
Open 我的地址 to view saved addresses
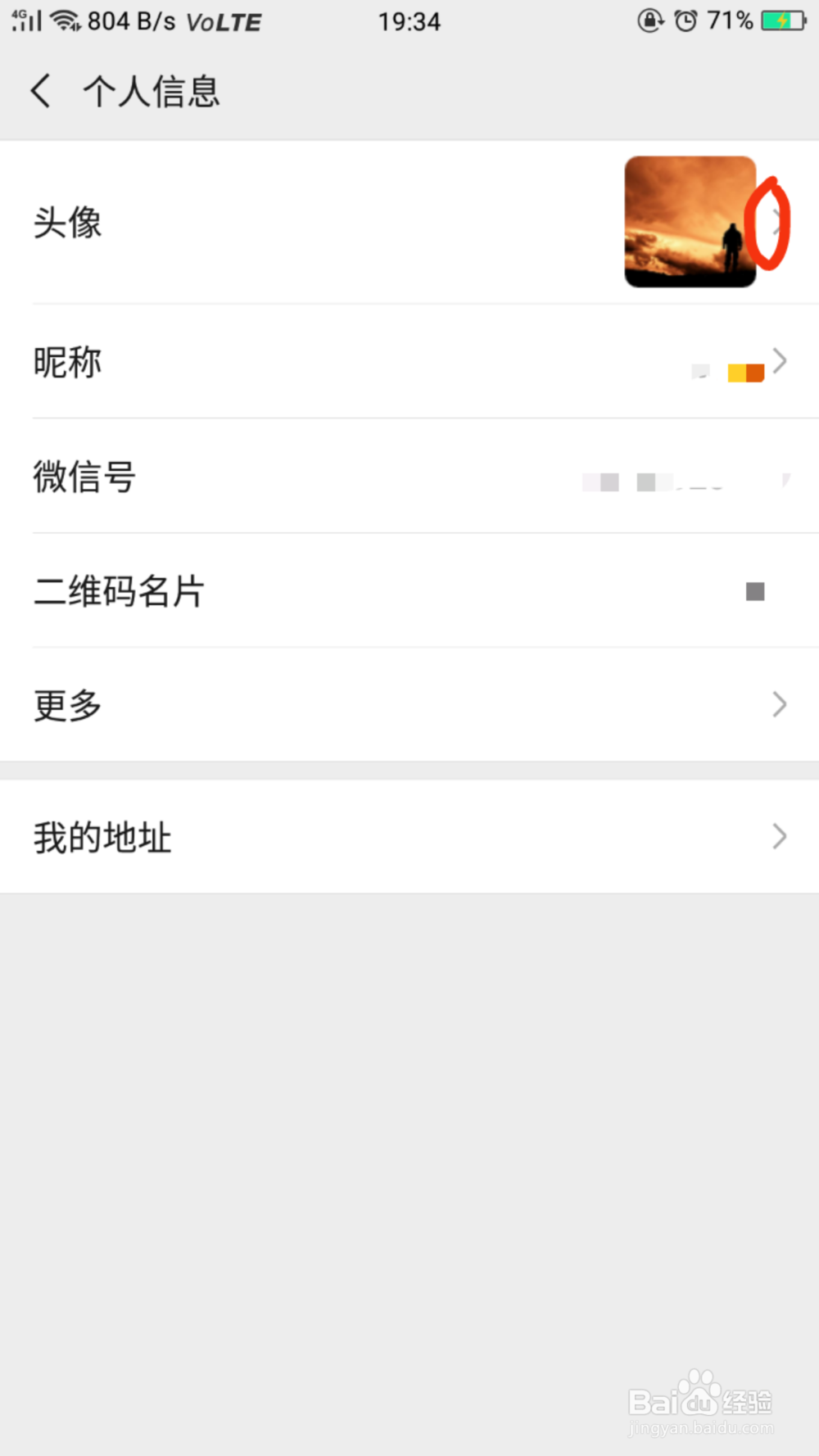328,836
